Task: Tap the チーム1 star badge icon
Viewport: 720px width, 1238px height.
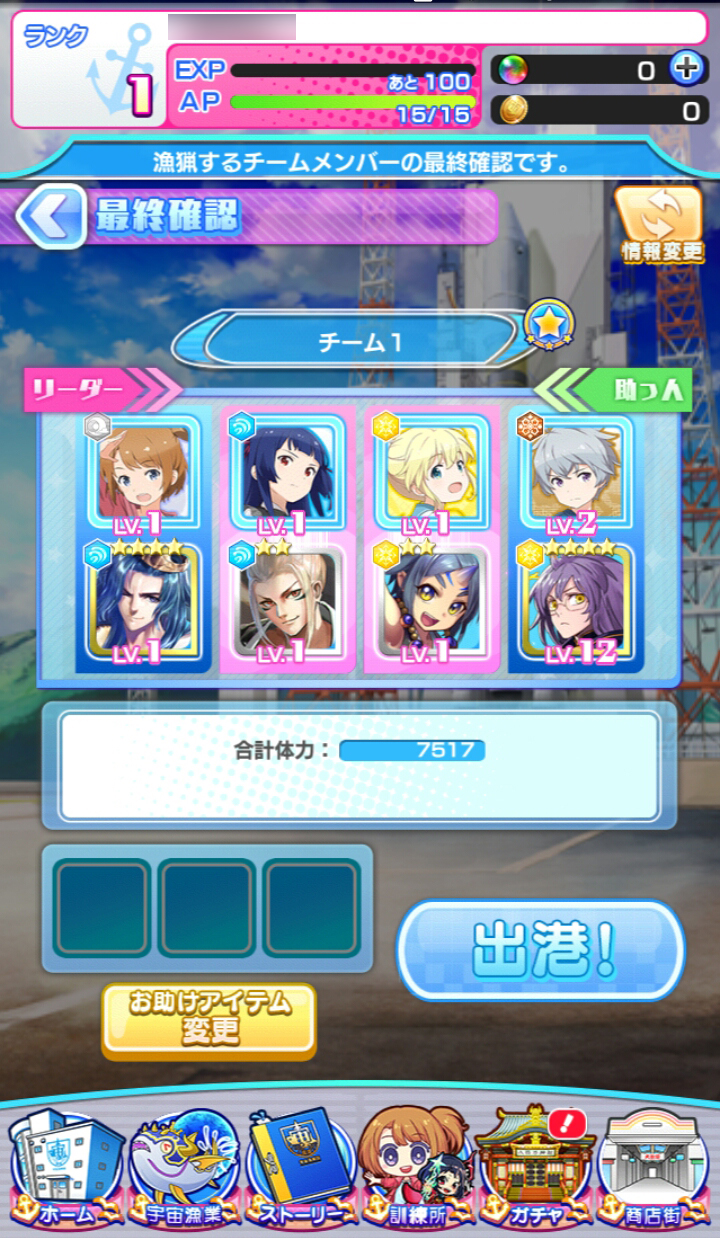Action: 549,324
